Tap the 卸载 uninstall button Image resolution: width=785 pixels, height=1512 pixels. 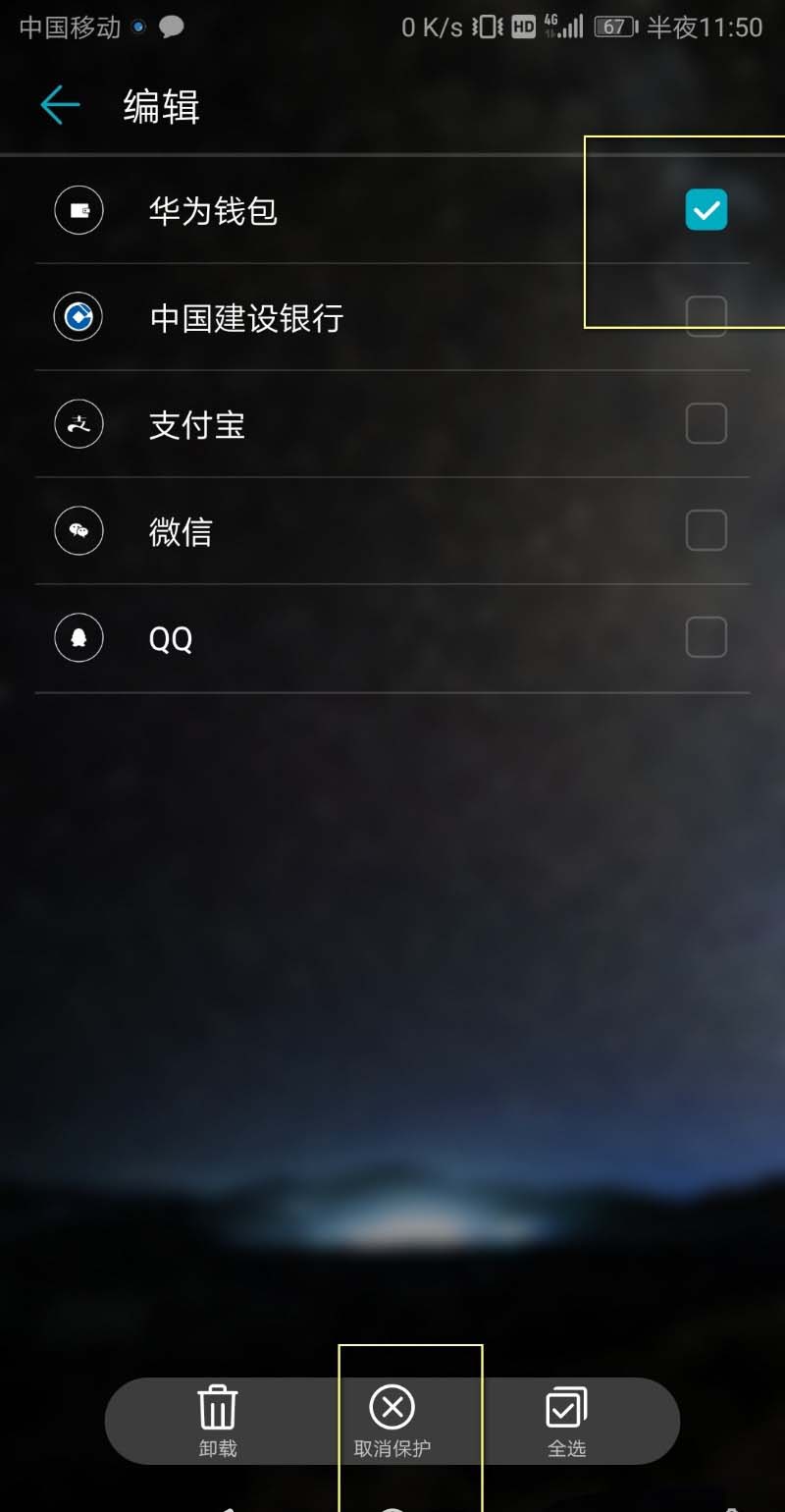coord(218,1421)
